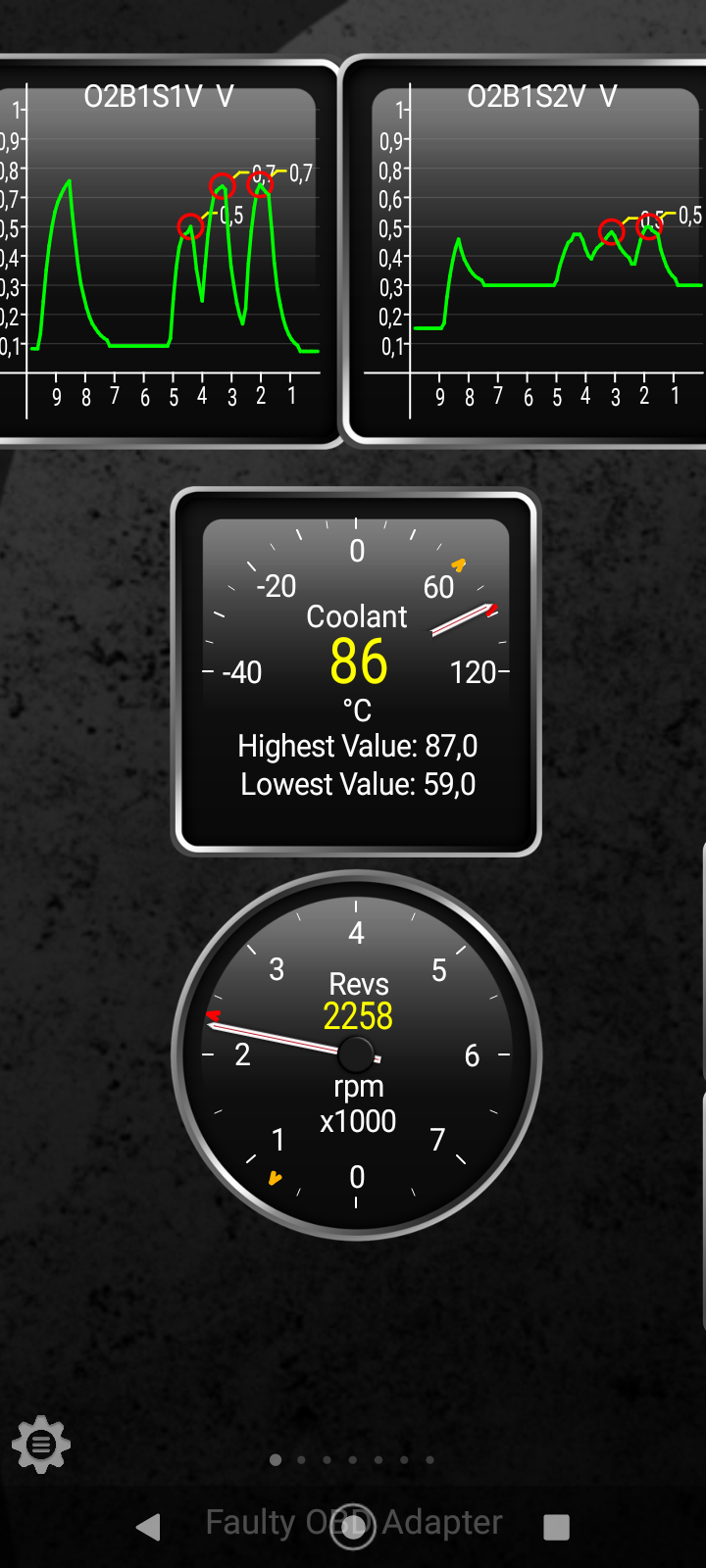Select the Coolant temperature gauge
Screen dimensions: 706x1568
point(356,671)
